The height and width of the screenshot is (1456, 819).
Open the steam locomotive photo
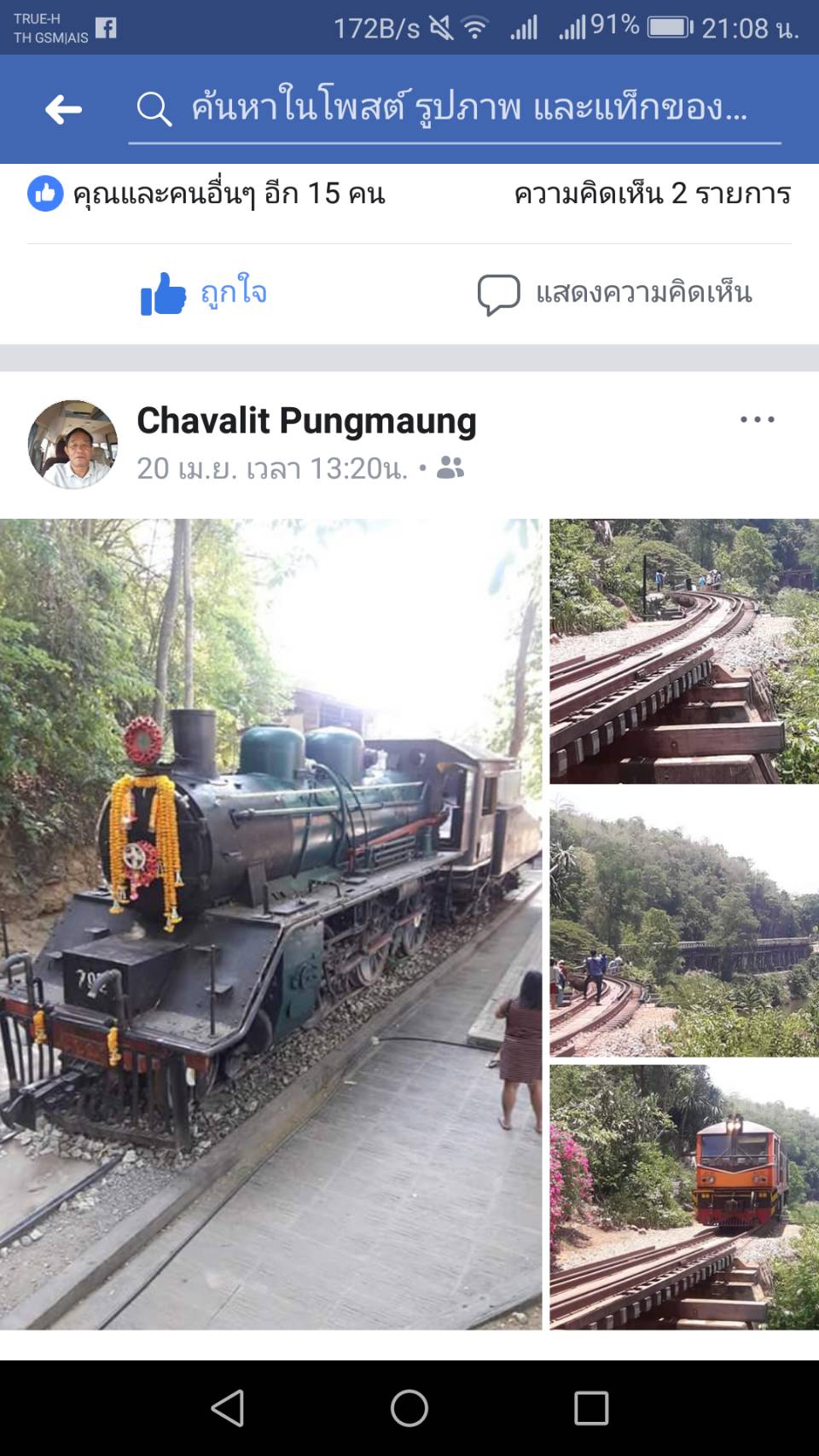[270, 923]
